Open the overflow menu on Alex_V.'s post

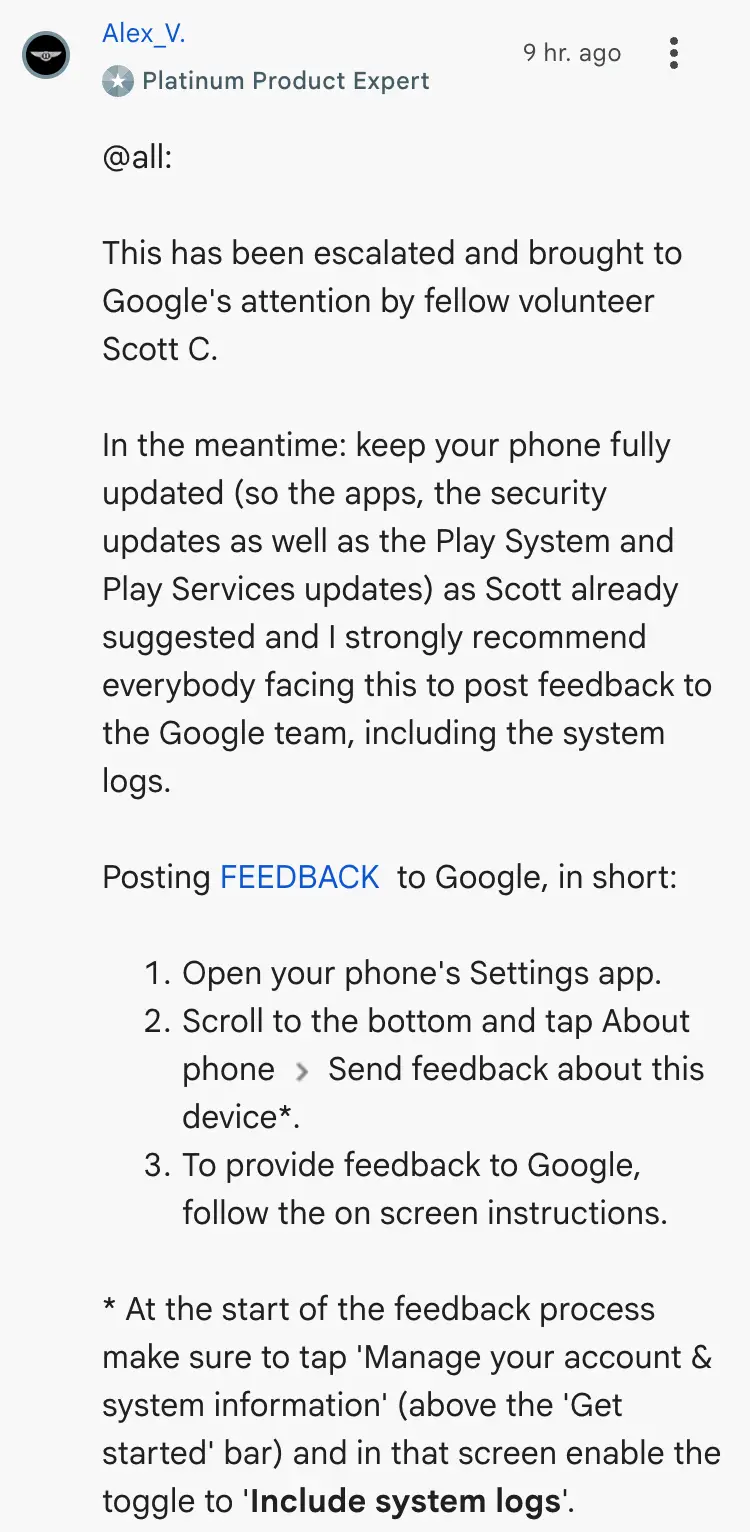tap(674, 53)
